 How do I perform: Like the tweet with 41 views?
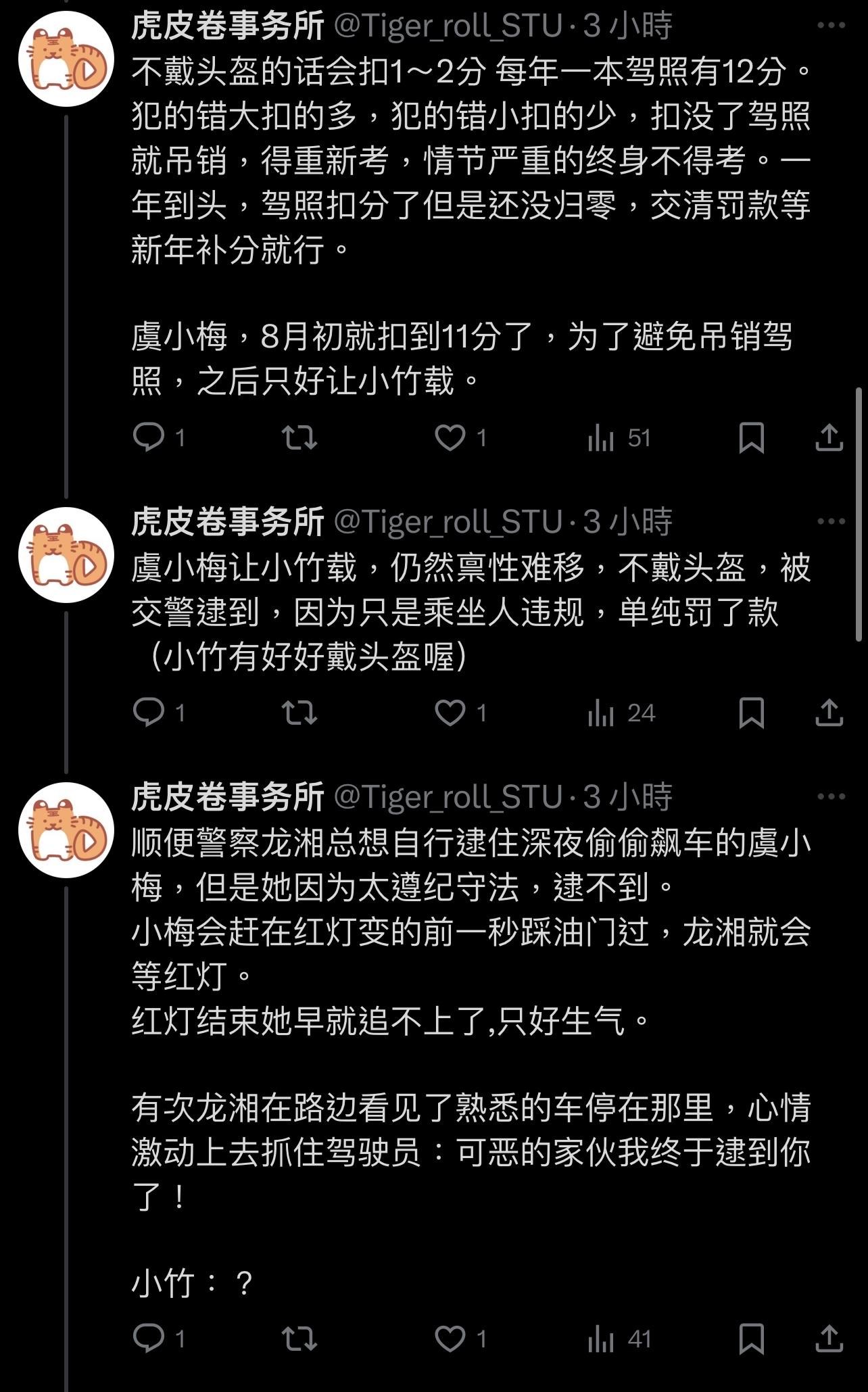click(x=460, y=1339)
